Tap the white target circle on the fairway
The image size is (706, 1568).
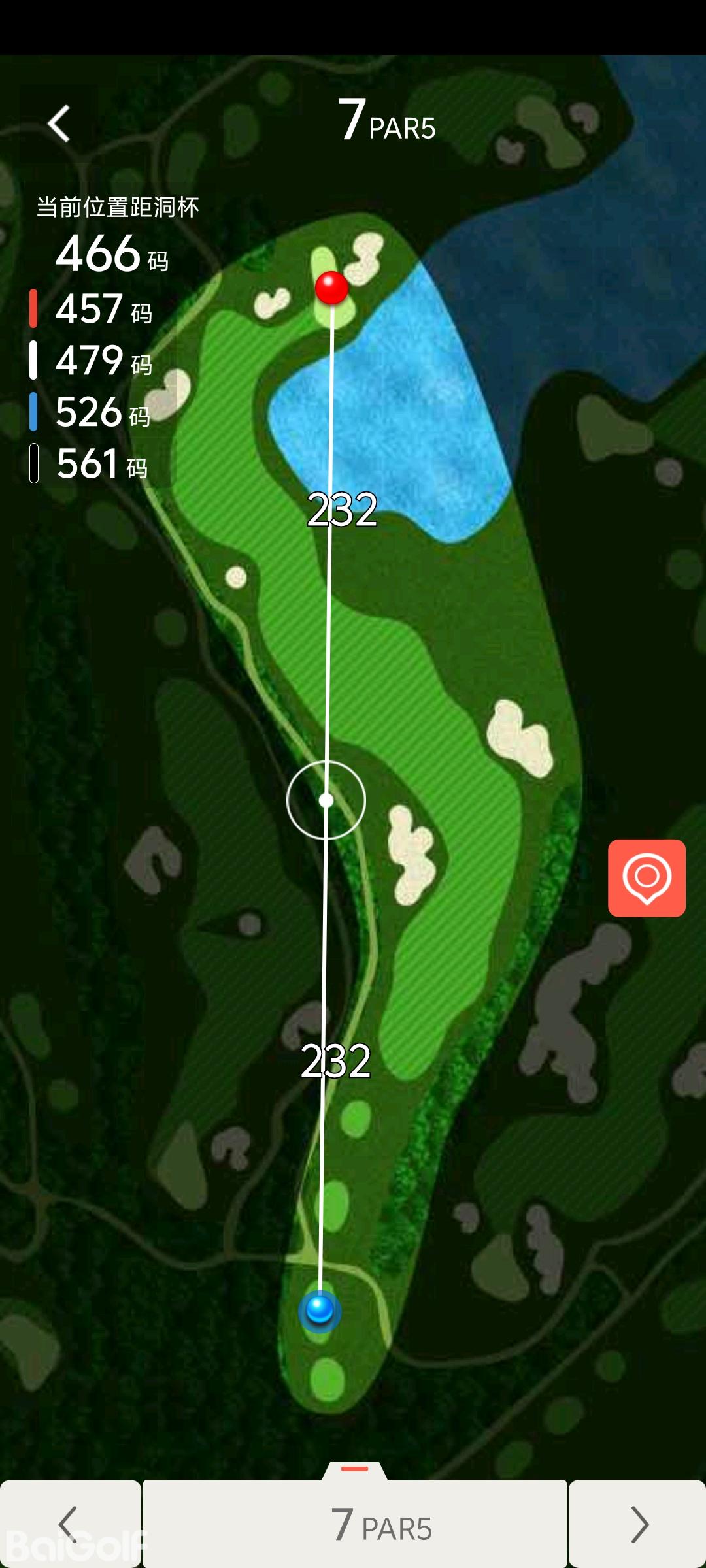coord(326,800)
